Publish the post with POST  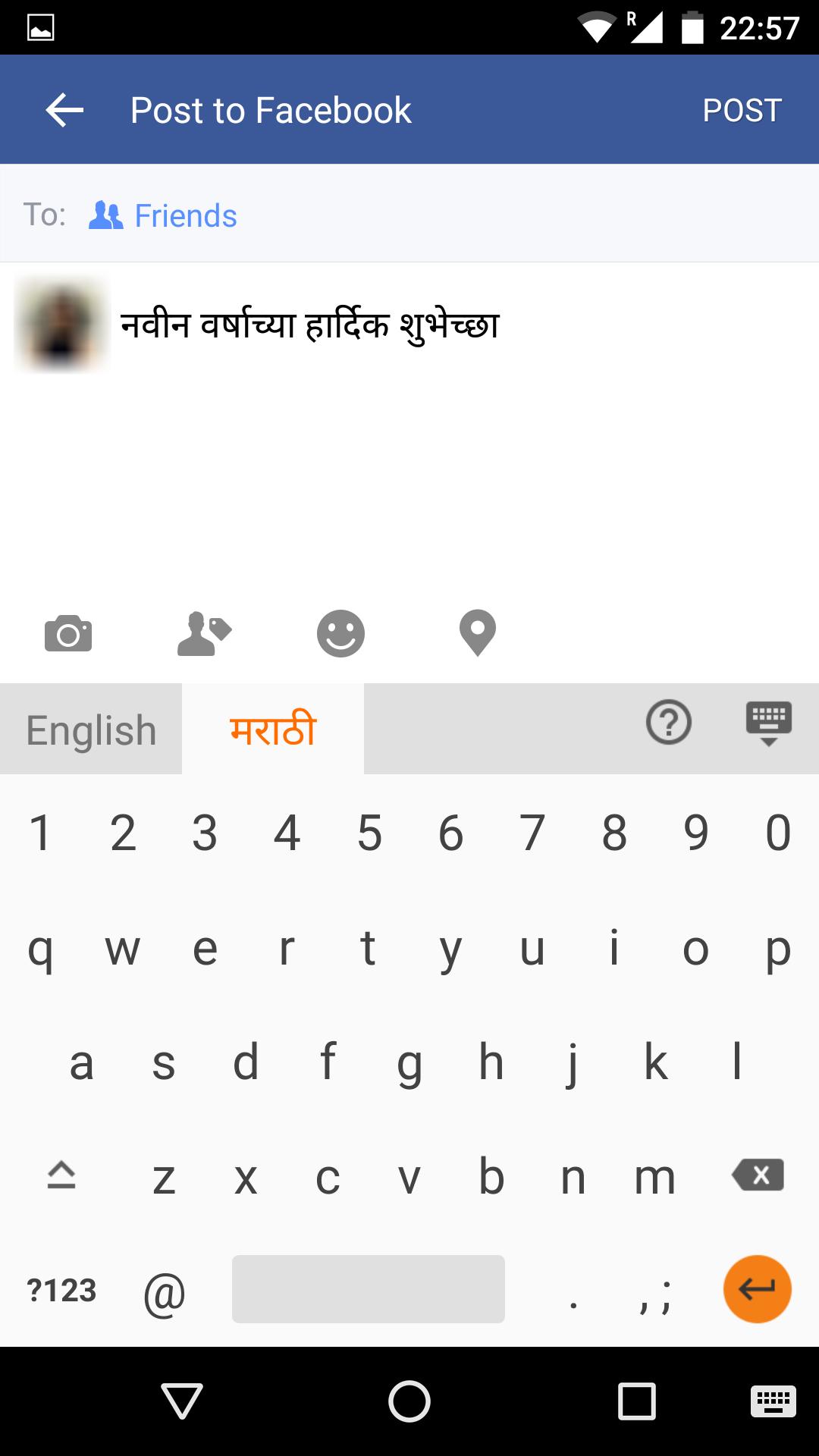click(x=741, y=109)
